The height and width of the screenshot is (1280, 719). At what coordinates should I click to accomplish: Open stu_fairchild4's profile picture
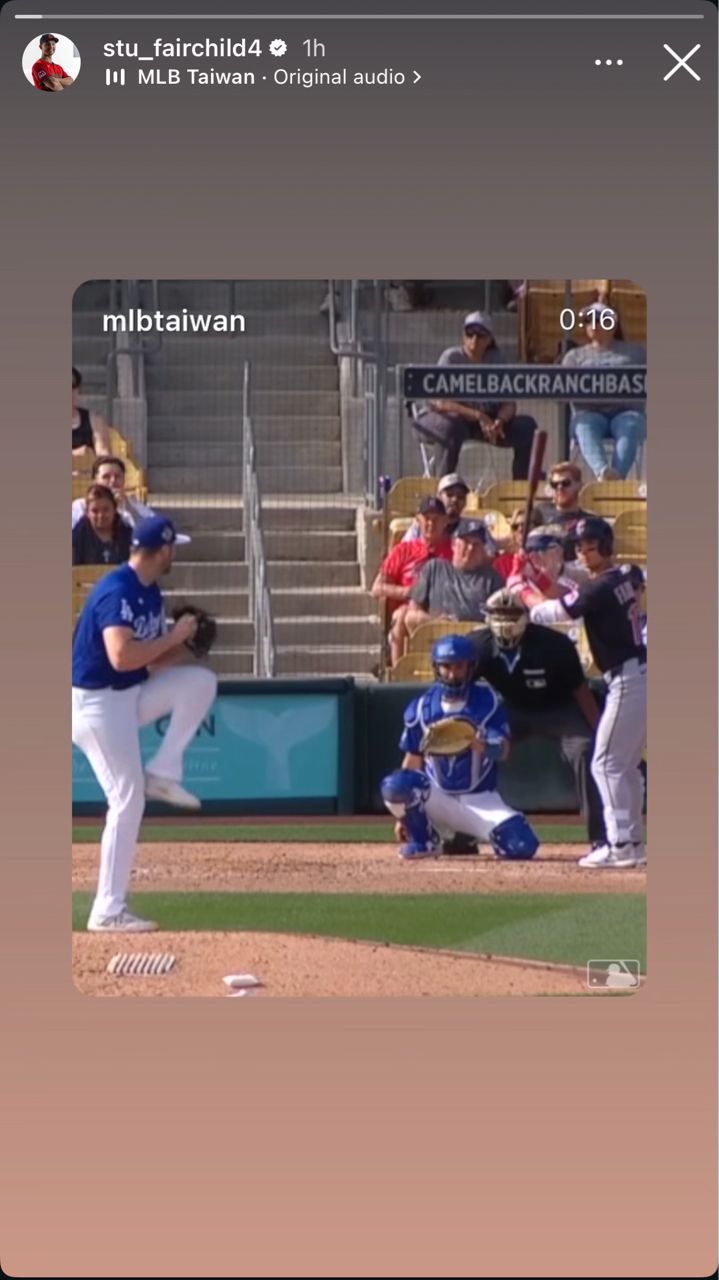(51, 62)
